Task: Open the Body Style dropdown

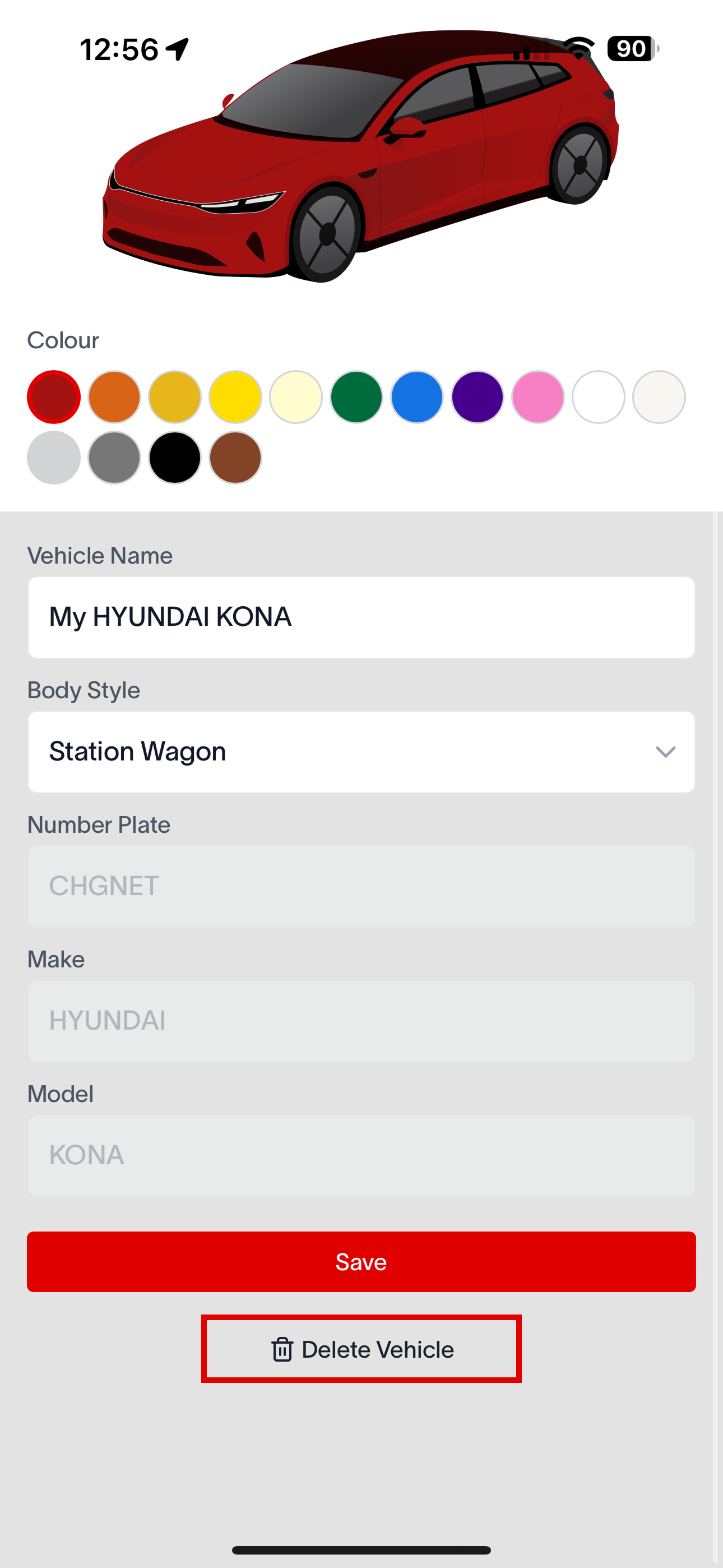Action: click(x=361, y=751)
